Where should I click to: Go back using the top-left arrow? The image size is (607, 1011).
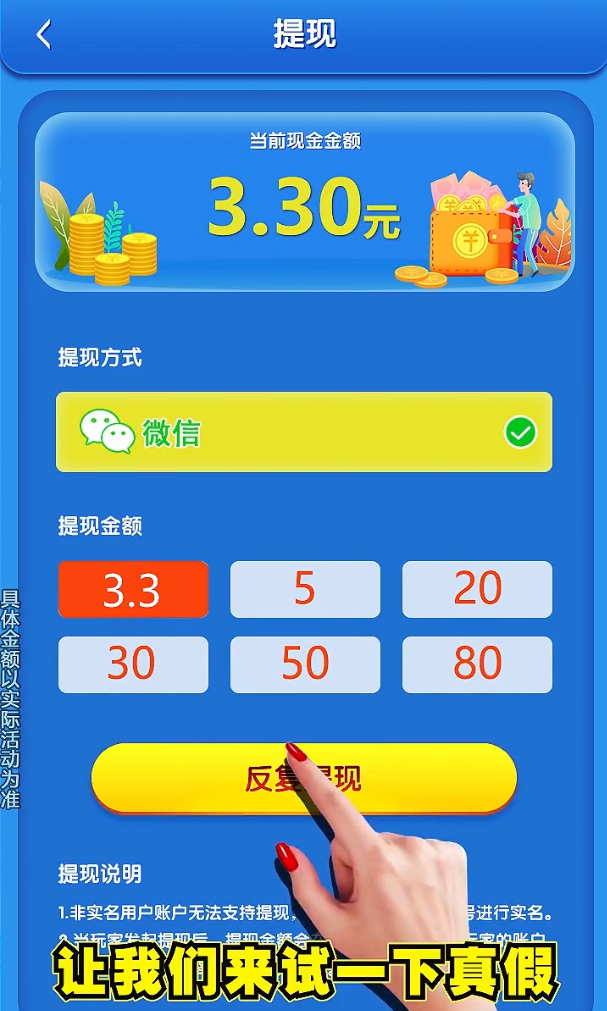pos(43,35)
